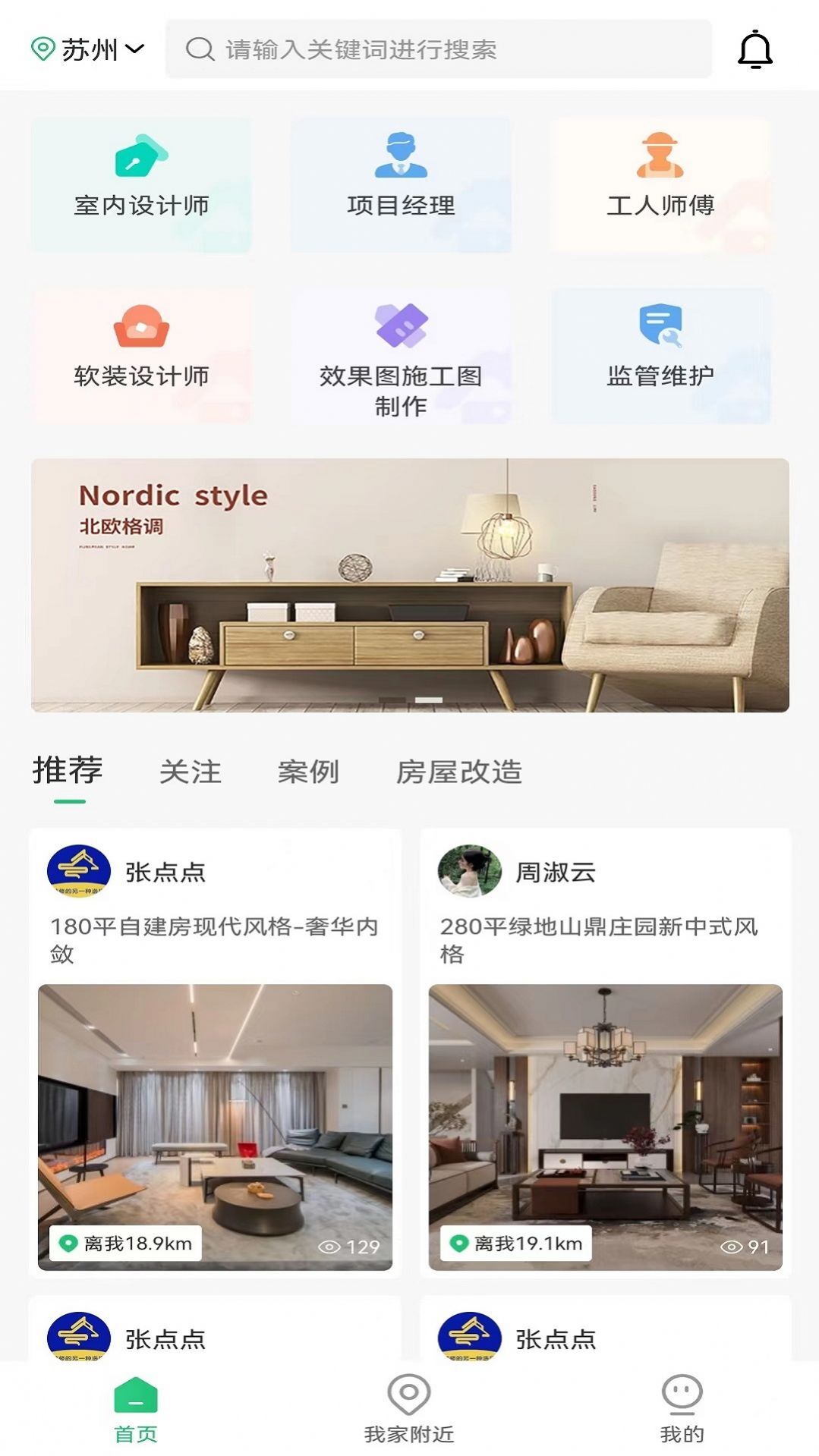Open the notification bell

tap(755, 50)
